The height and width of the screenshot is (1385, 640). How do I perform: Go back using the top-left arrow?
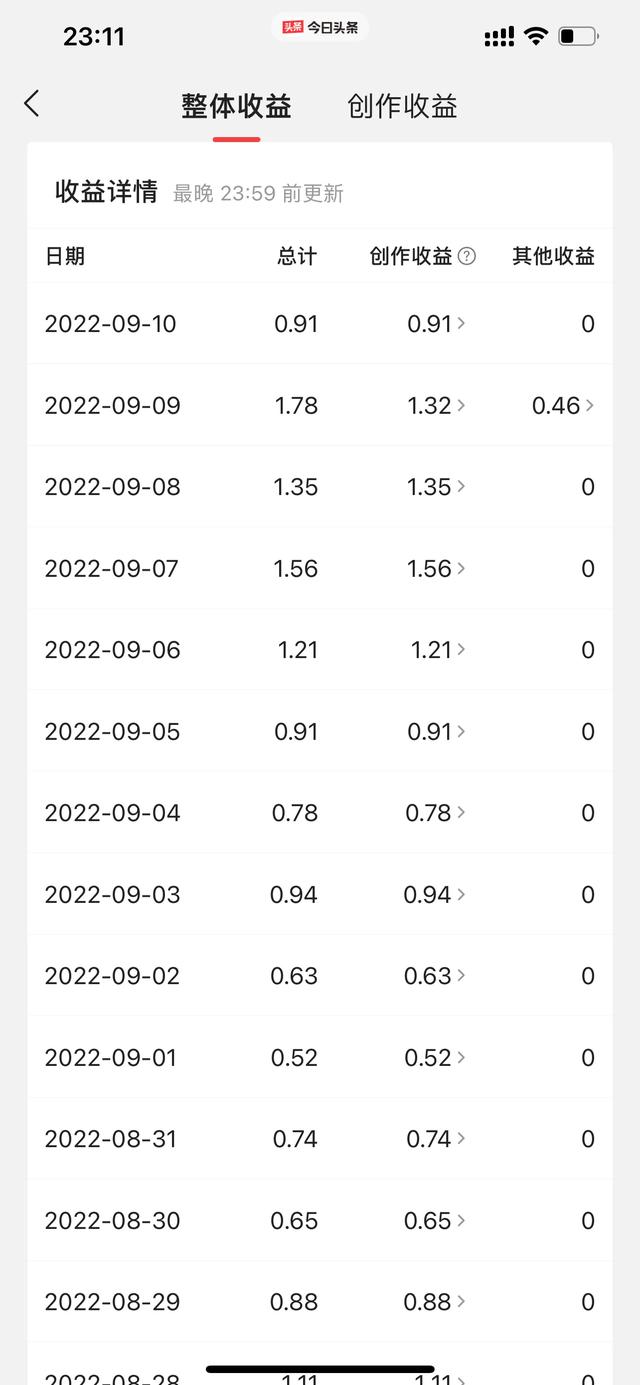coord(32,103)
